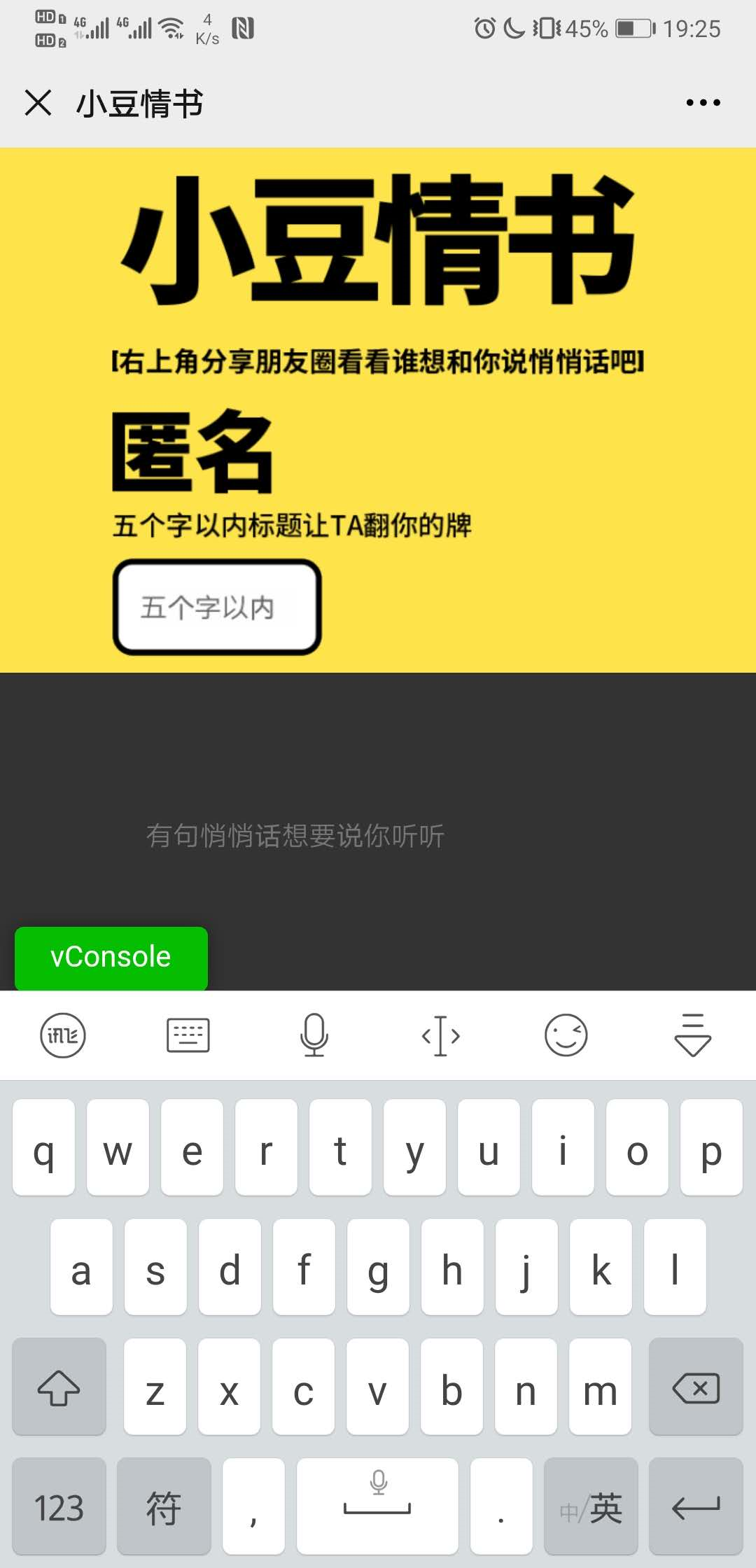Start voice input with the microphone
Image resolution: width=756 pixels, height=1568 pixels.
pos(314,1035)
